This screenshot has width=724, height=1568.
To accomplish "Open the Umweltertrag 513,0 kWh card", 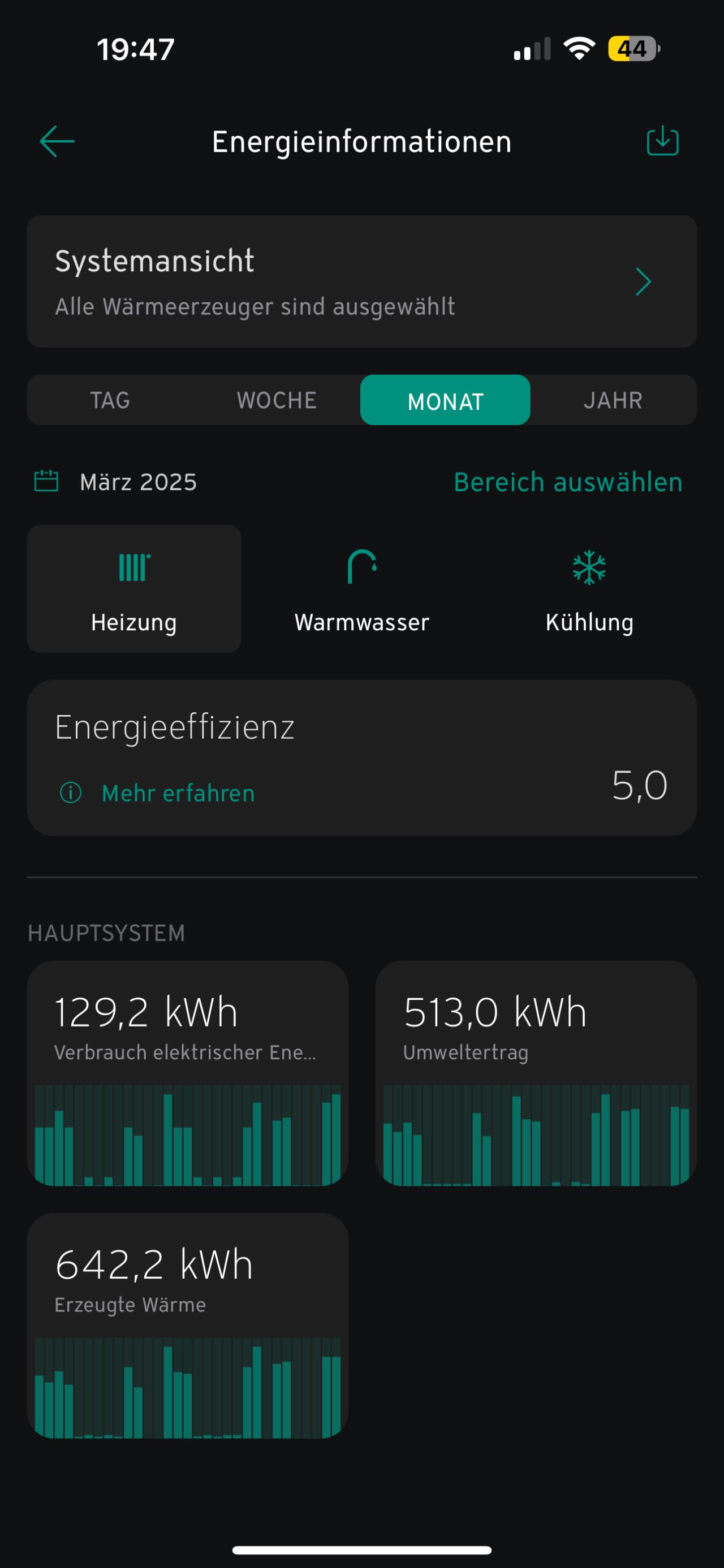I will click(536, 1073).
